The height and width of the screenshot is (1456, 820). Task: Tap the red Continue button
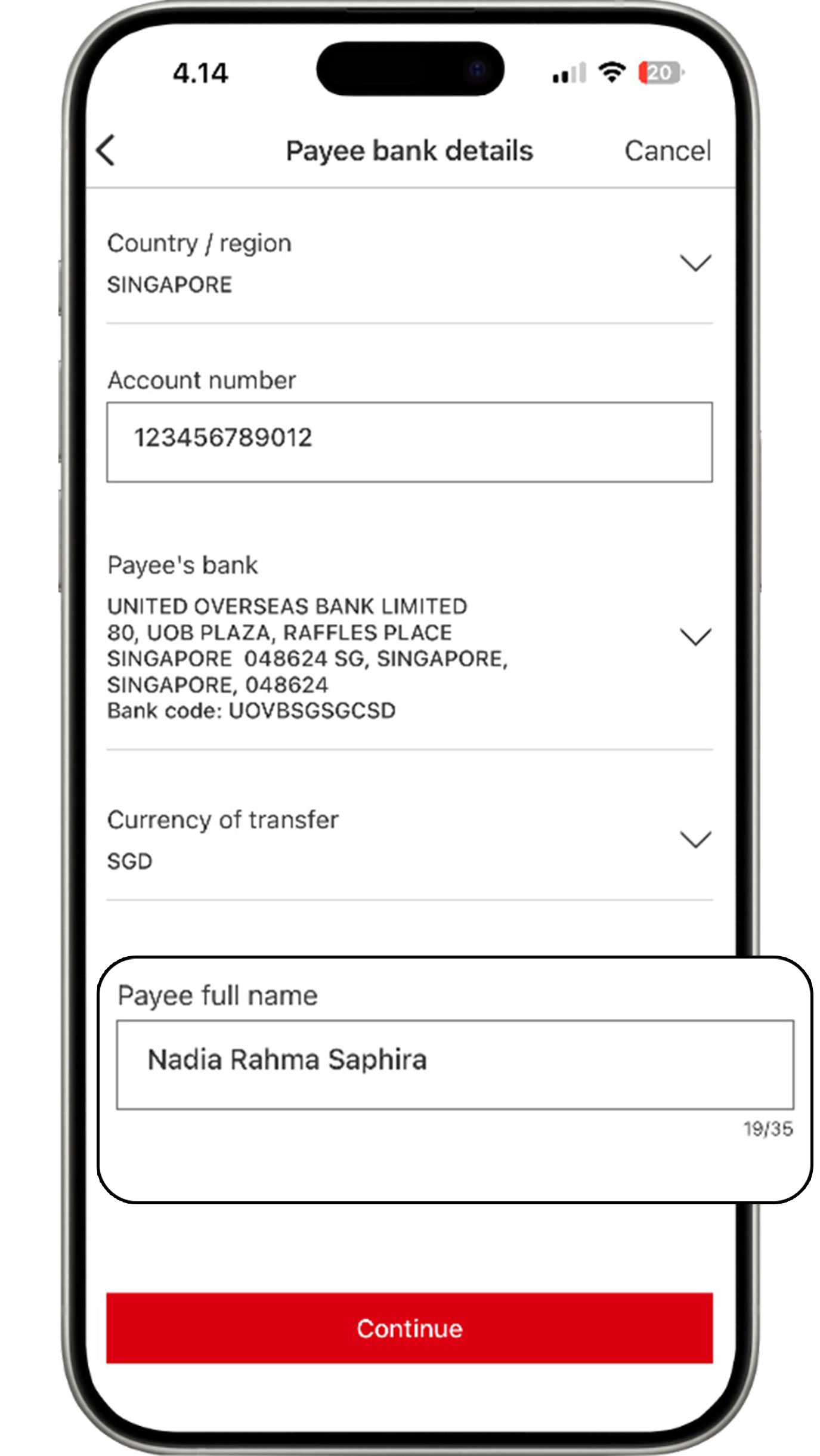click(409, 1328)
